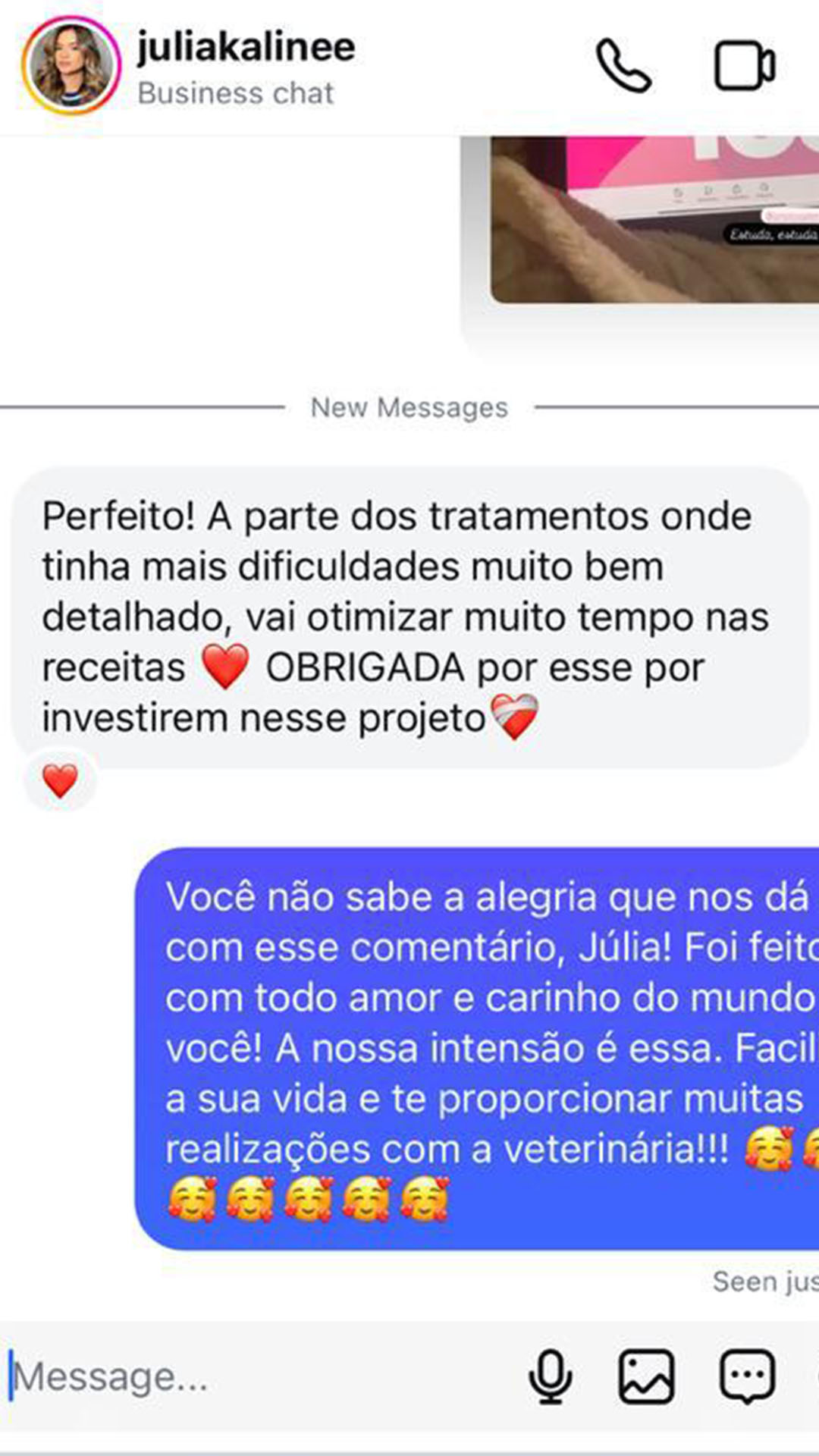
Task: View the heart reaction on Perfeito message
Action: (x=60, y=781)
